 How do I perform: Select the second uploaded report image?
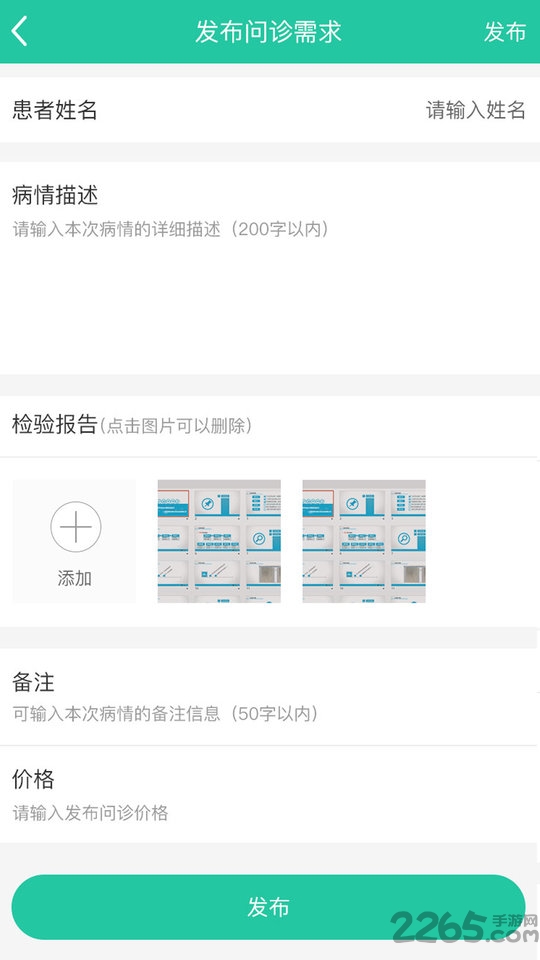(364, 541)
